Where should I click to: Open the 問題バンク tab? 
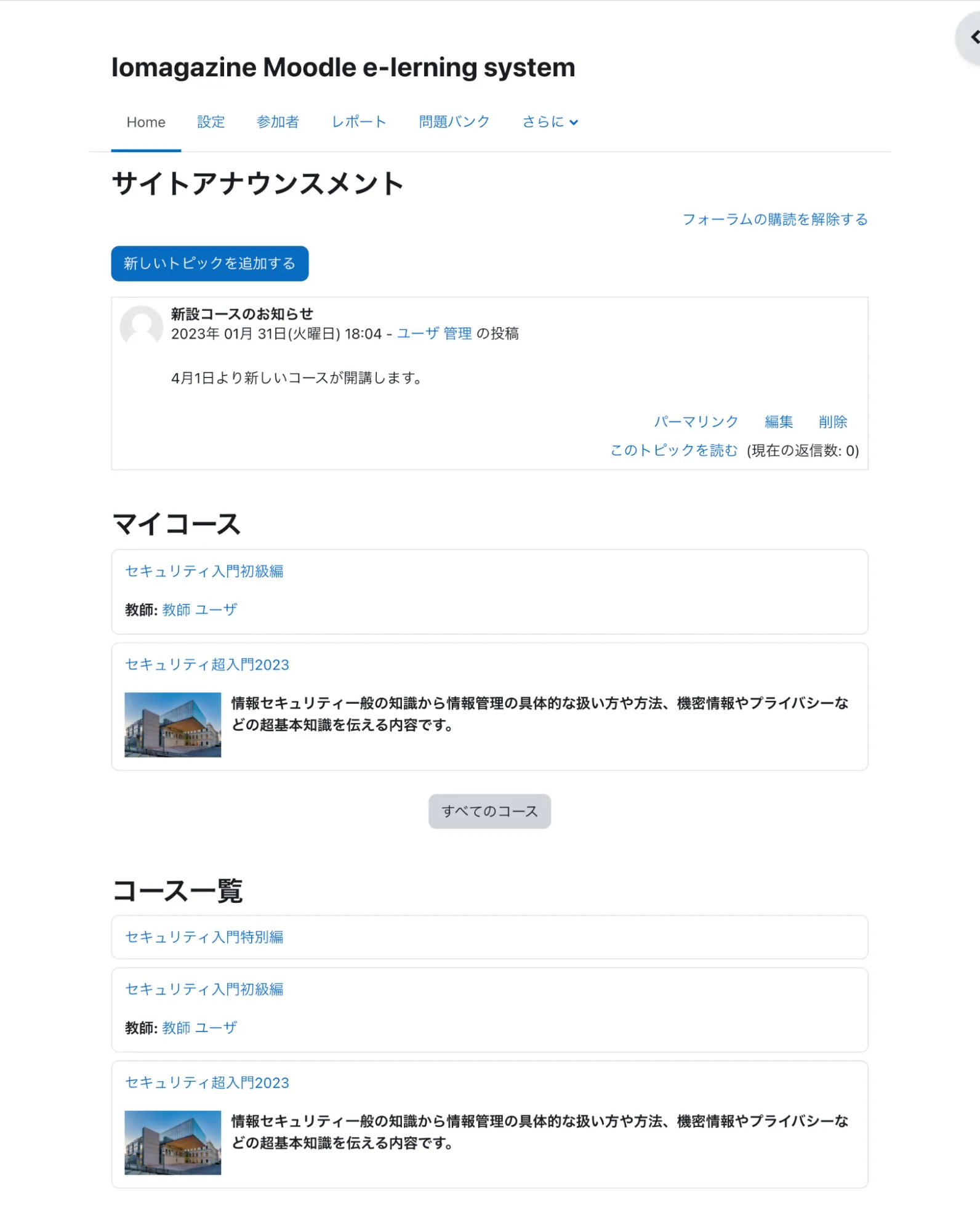coord(454,122)
